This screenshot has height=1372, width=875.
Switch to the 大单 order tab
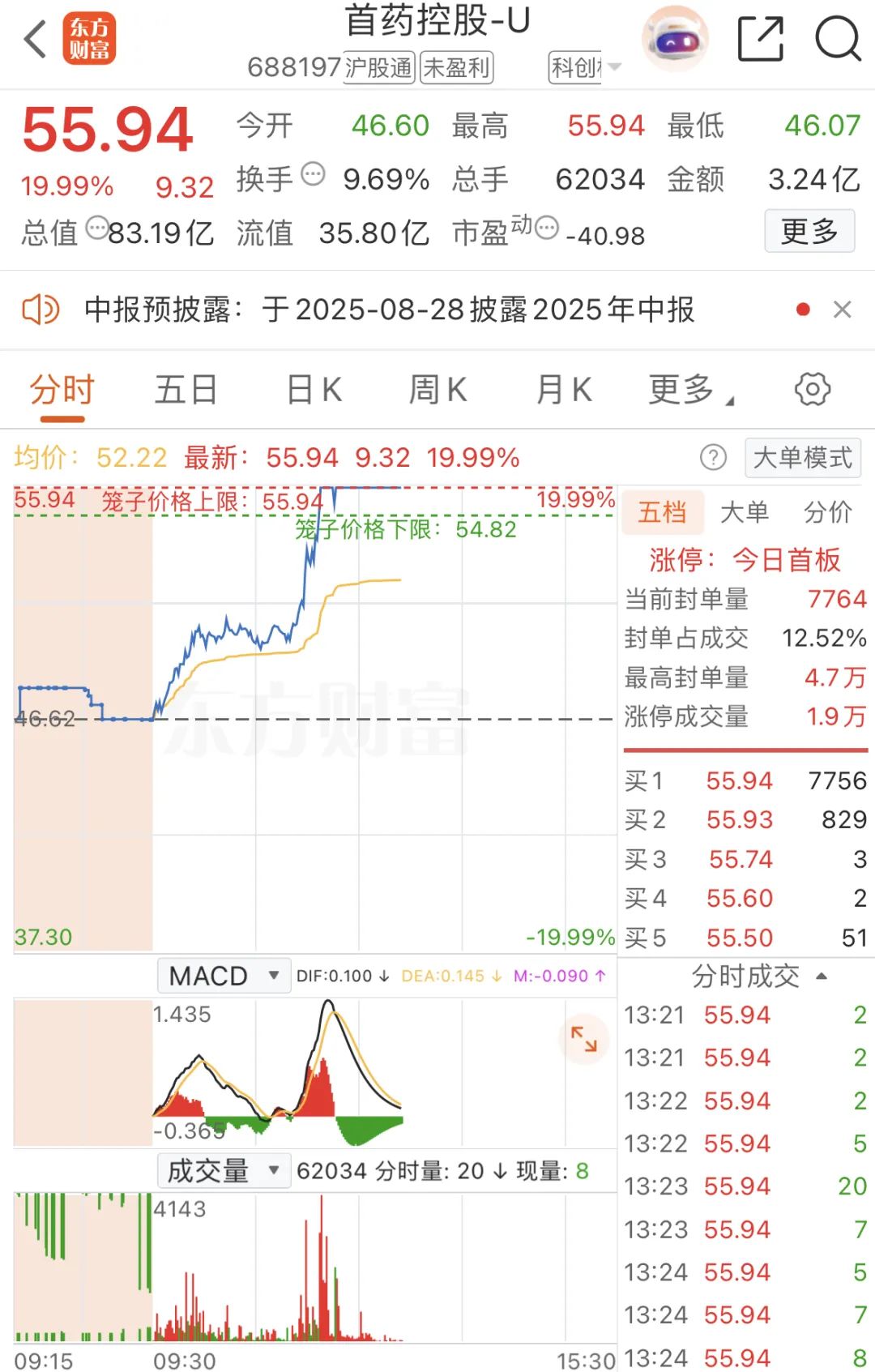(x=744, y=512)
